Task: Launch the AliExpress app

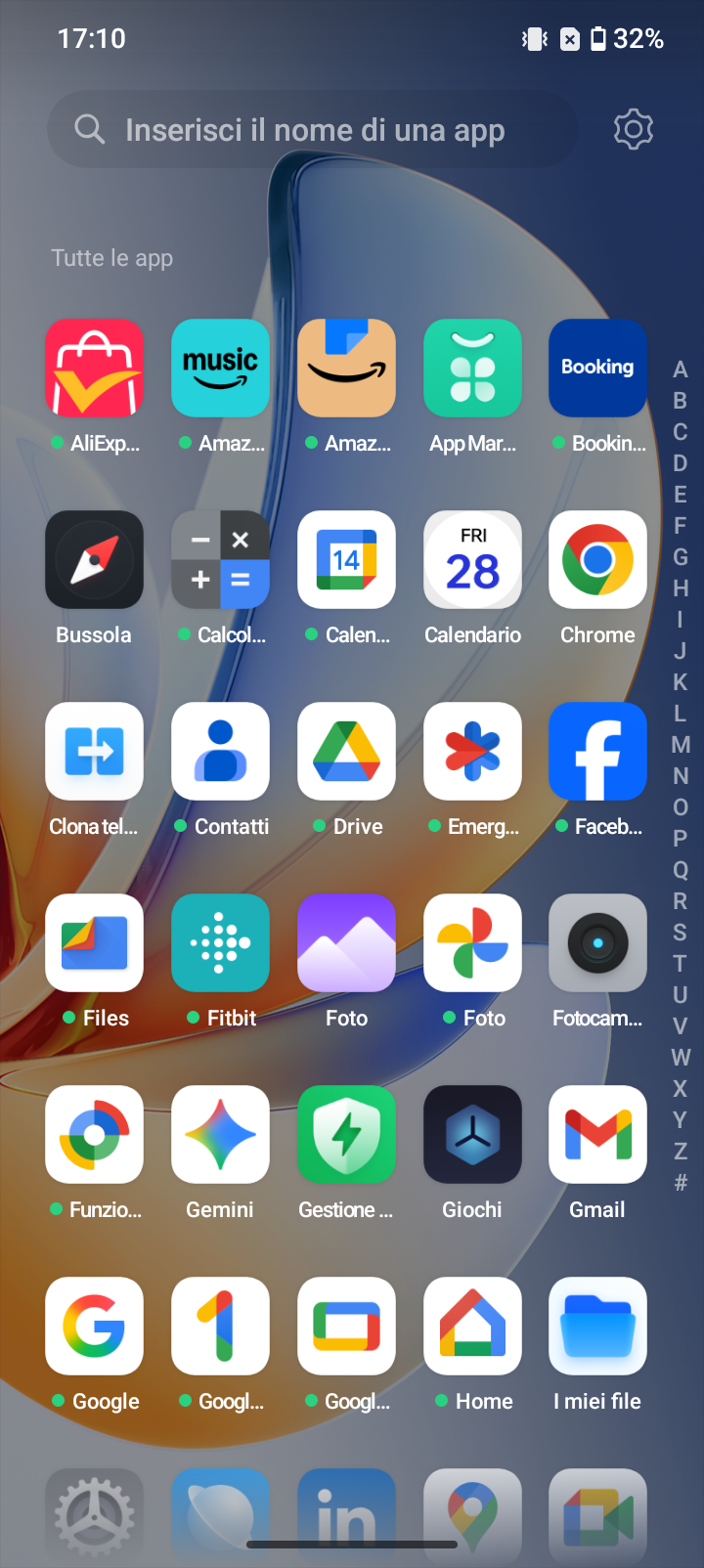Action: coord(95,369)
